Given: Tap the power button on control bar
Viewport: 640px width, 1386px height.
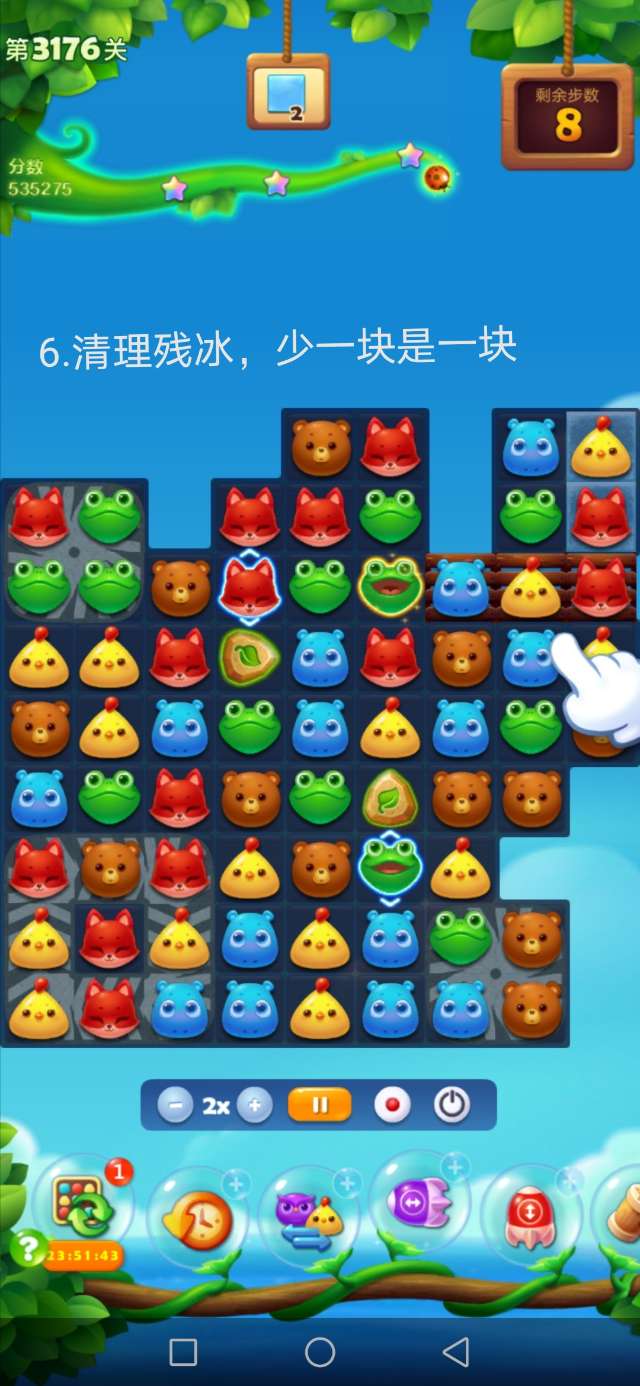Looking at the screenshot, I should [x=452, y=1105].
